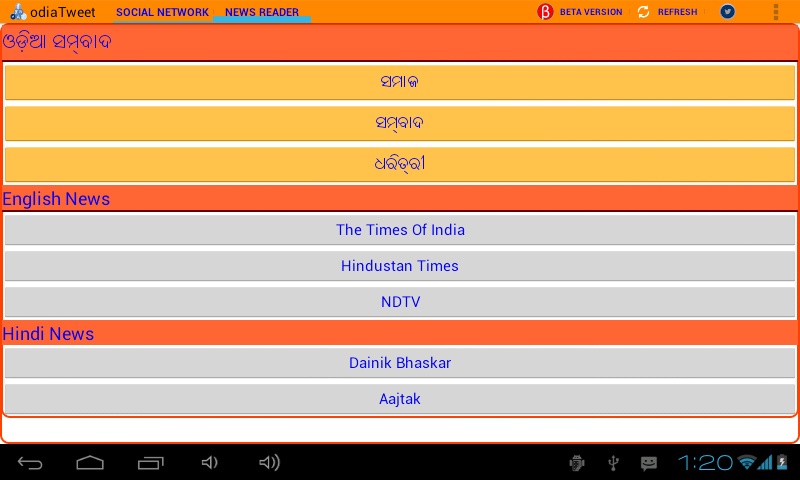Image resolution: width=800 pixels, height=480 pixels.
Task: Switch to the Social Network tab
Action: (163, 12)
